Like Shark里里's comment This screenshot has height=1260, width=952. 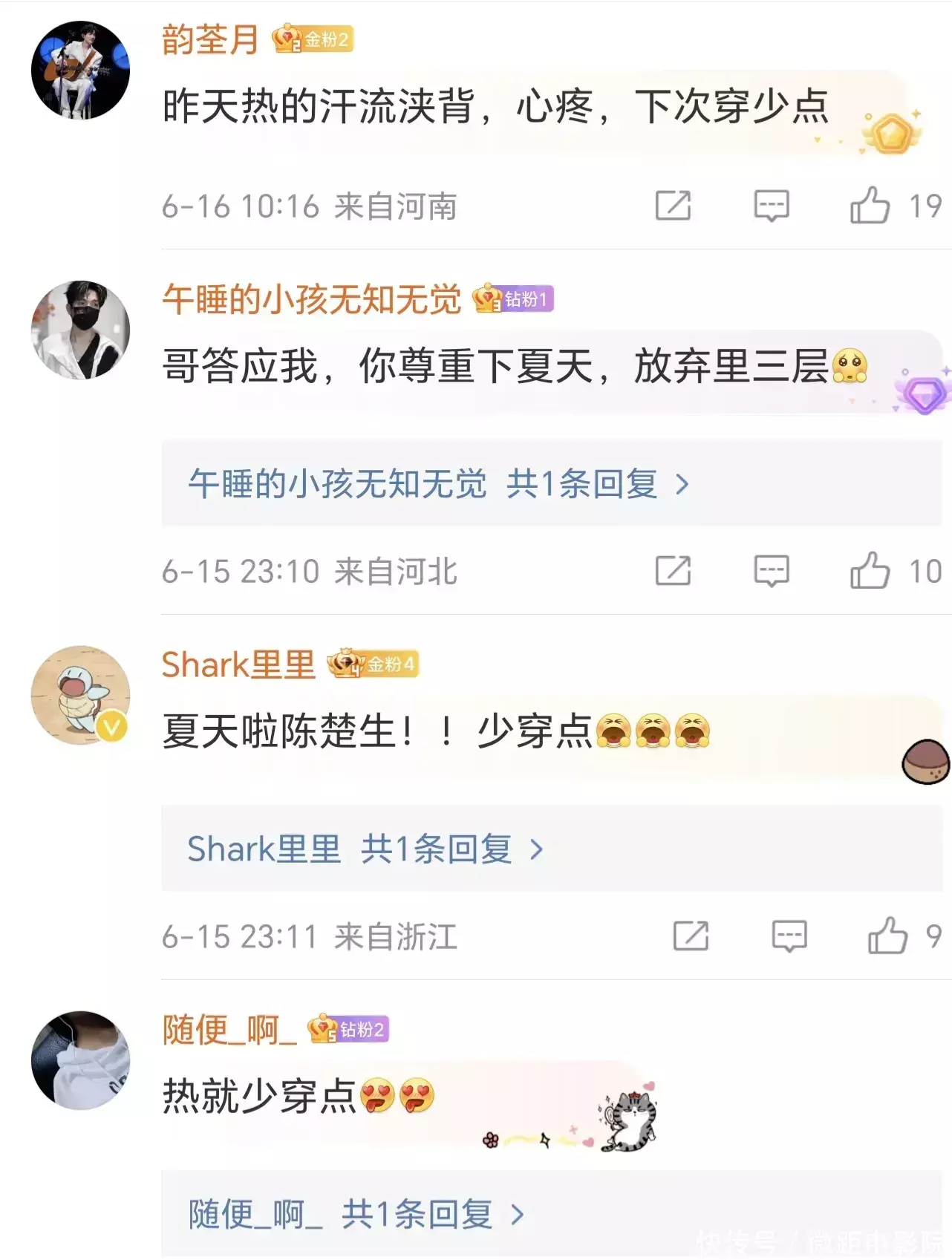tap(887, 936)
